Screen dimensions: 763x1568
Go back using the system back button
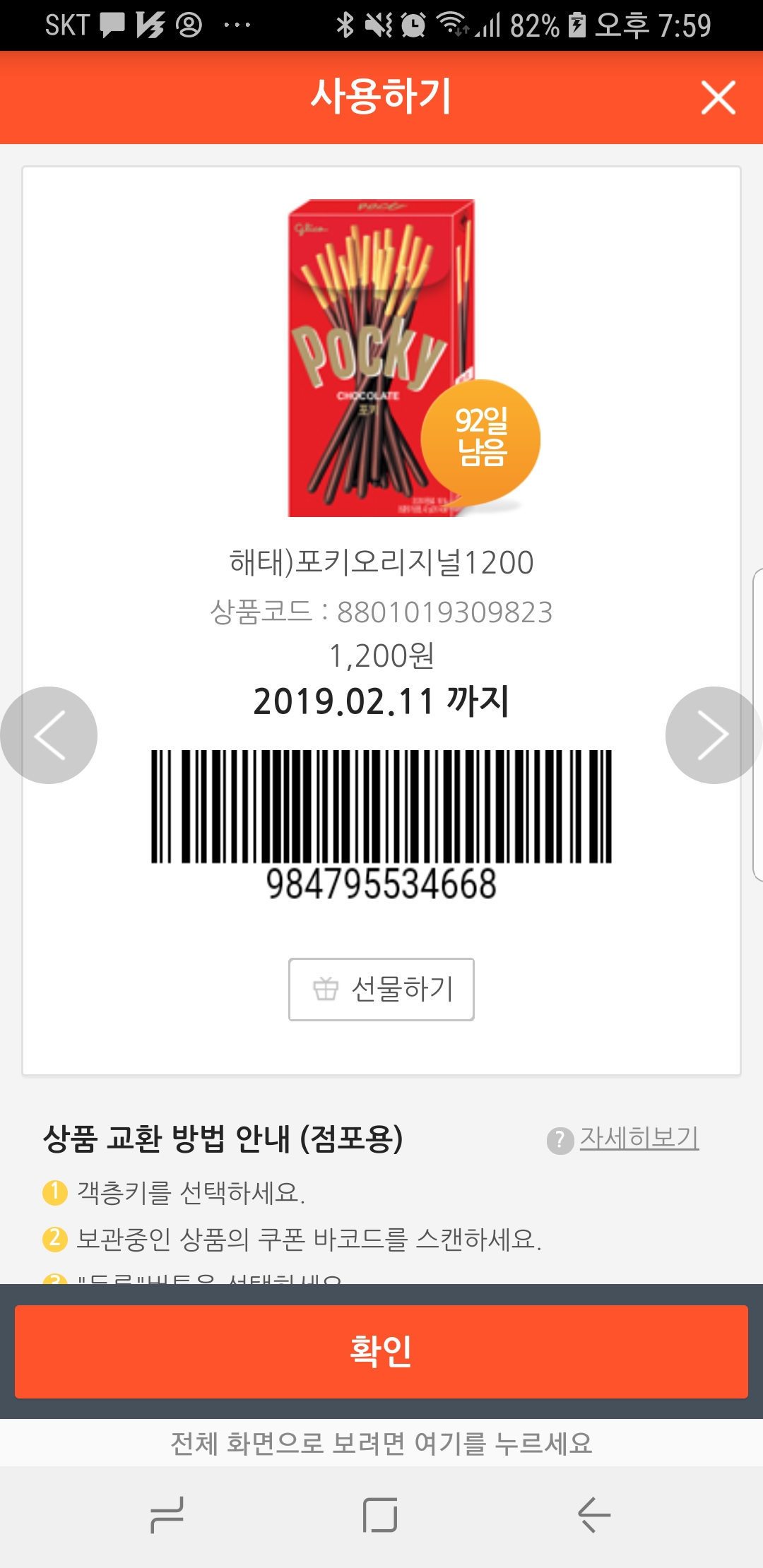pos(593,1515)
